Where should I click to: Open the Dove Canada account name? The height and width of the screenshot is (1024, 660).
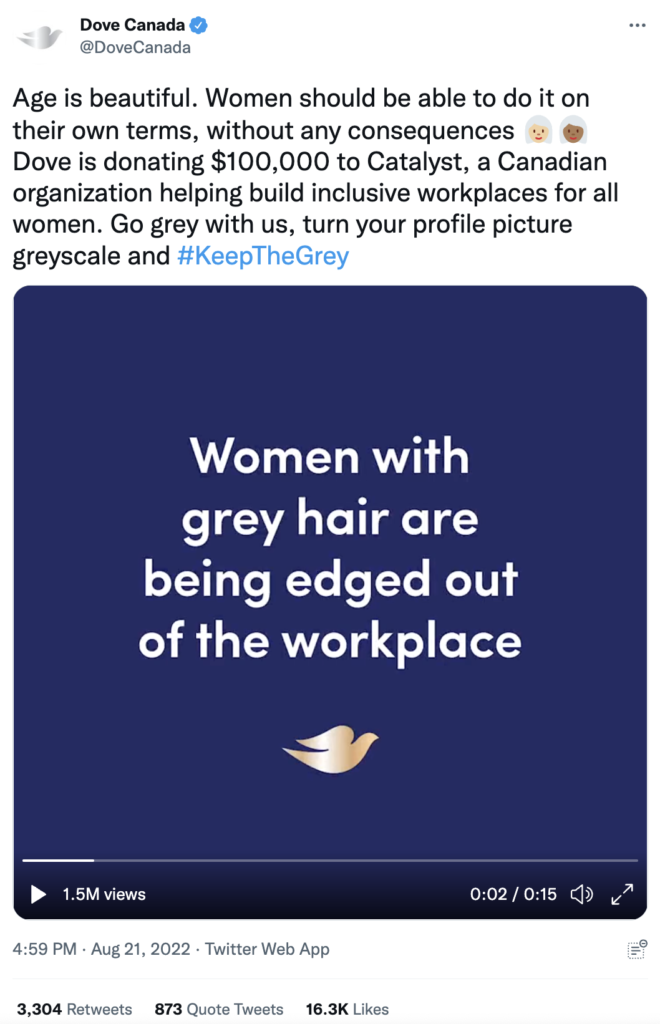click(x=133, y=25)
